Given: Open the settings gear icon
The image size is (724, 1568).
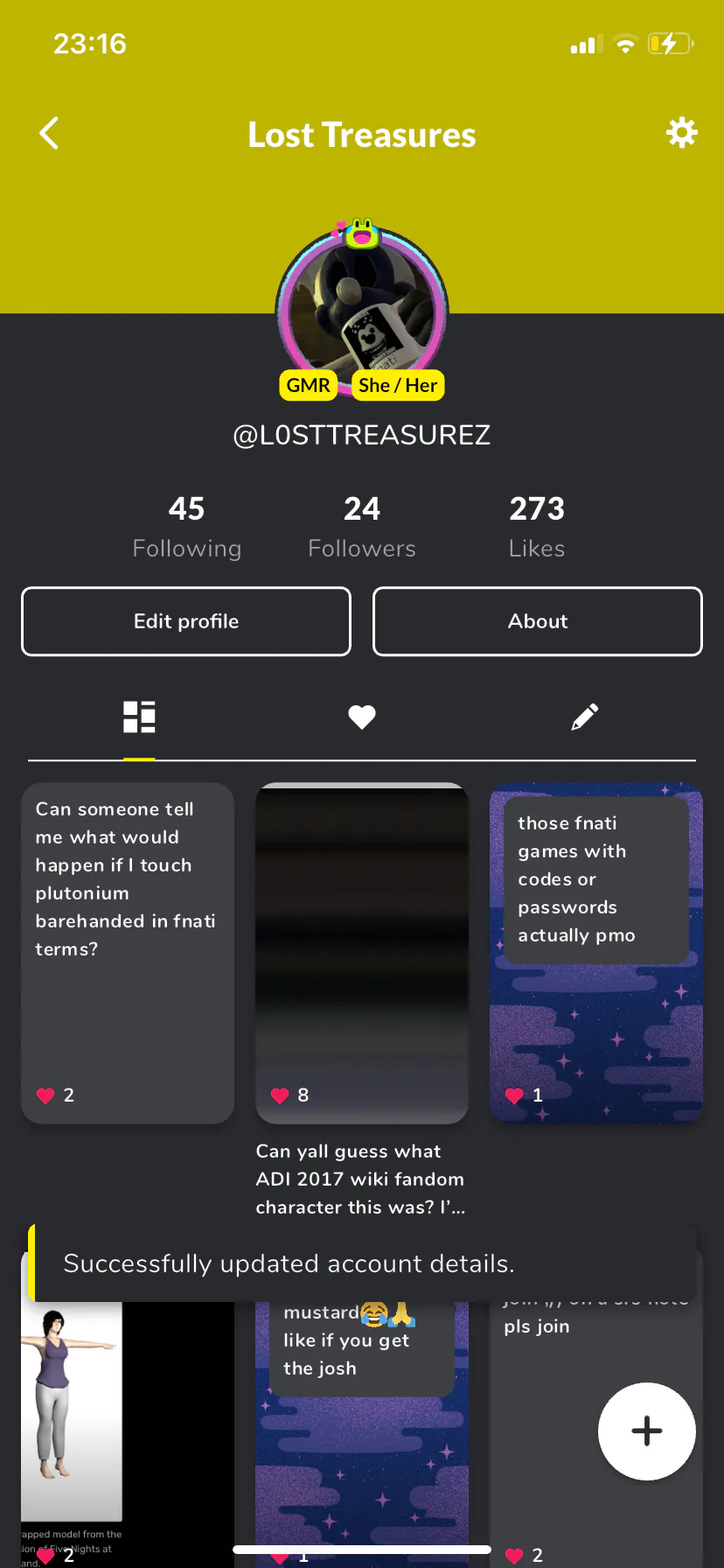Looking at the screenshot, I should tap(682, 133).
